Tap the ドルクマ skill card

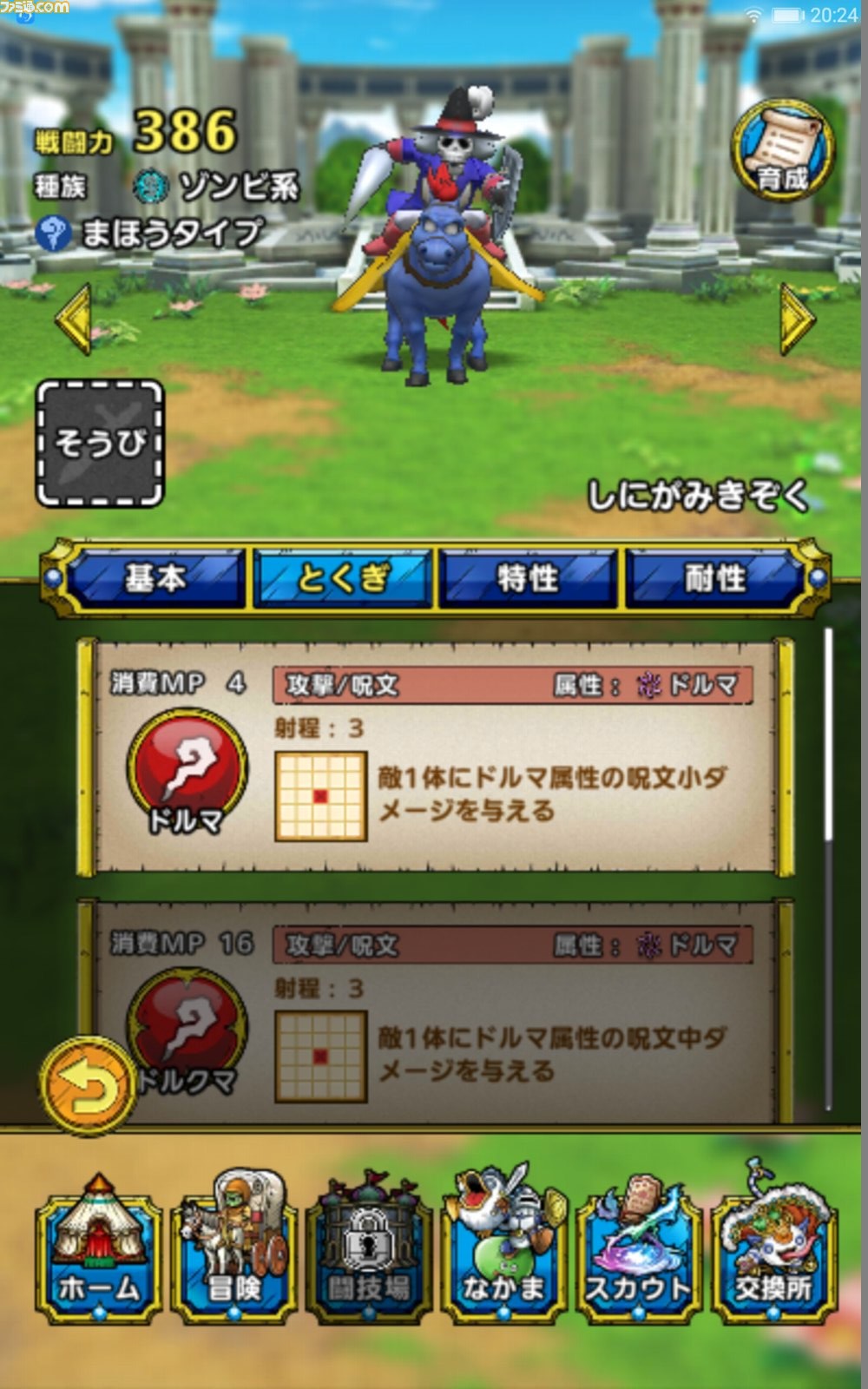click(x=436, y=1011)
